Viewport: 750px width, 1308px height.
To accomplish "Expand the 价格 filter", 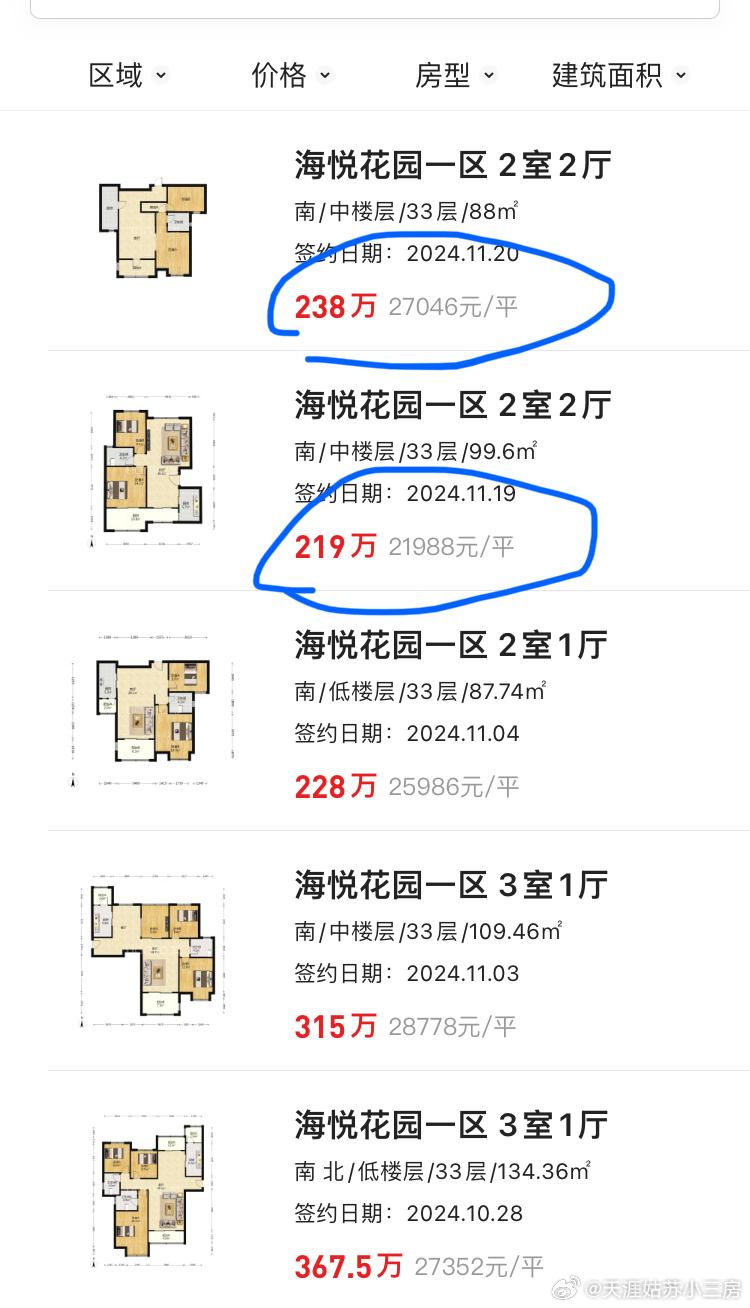I will (x=291, y=75).
